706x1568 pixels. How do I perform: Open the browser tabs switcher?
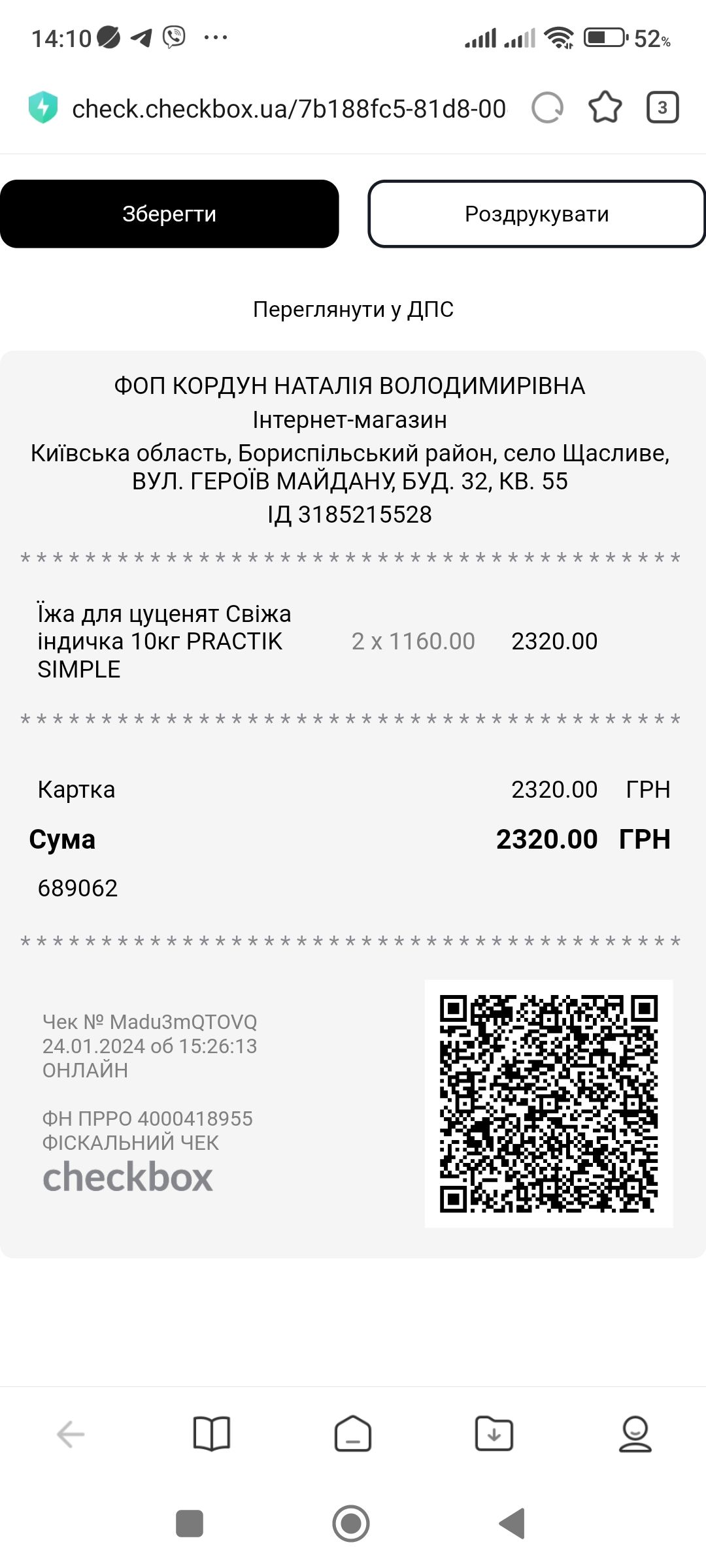(662, 108)
